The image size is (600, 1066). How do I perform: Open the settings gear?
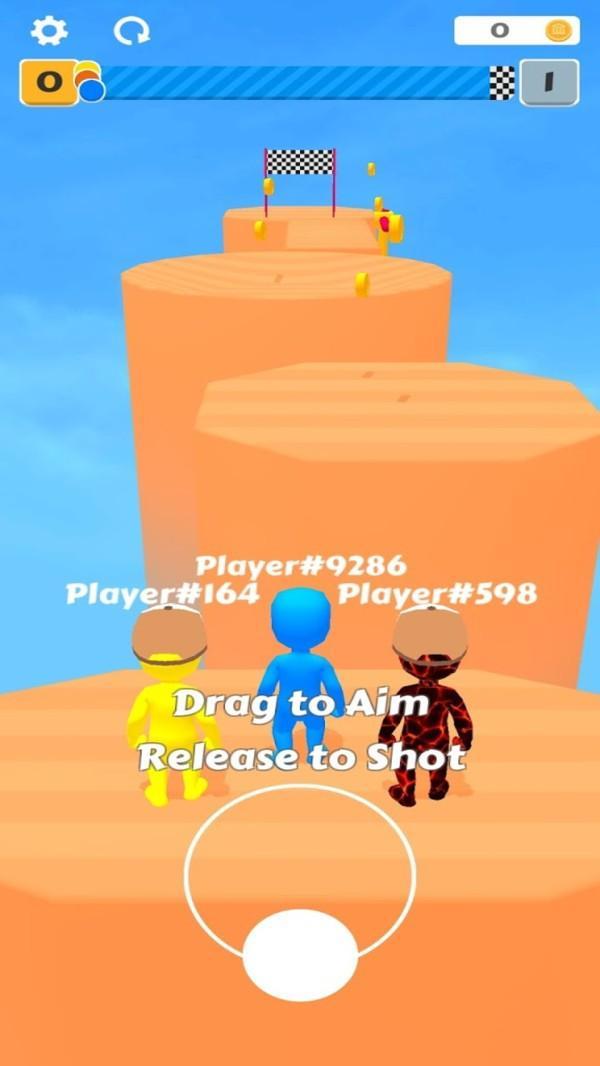pos(48,30)
